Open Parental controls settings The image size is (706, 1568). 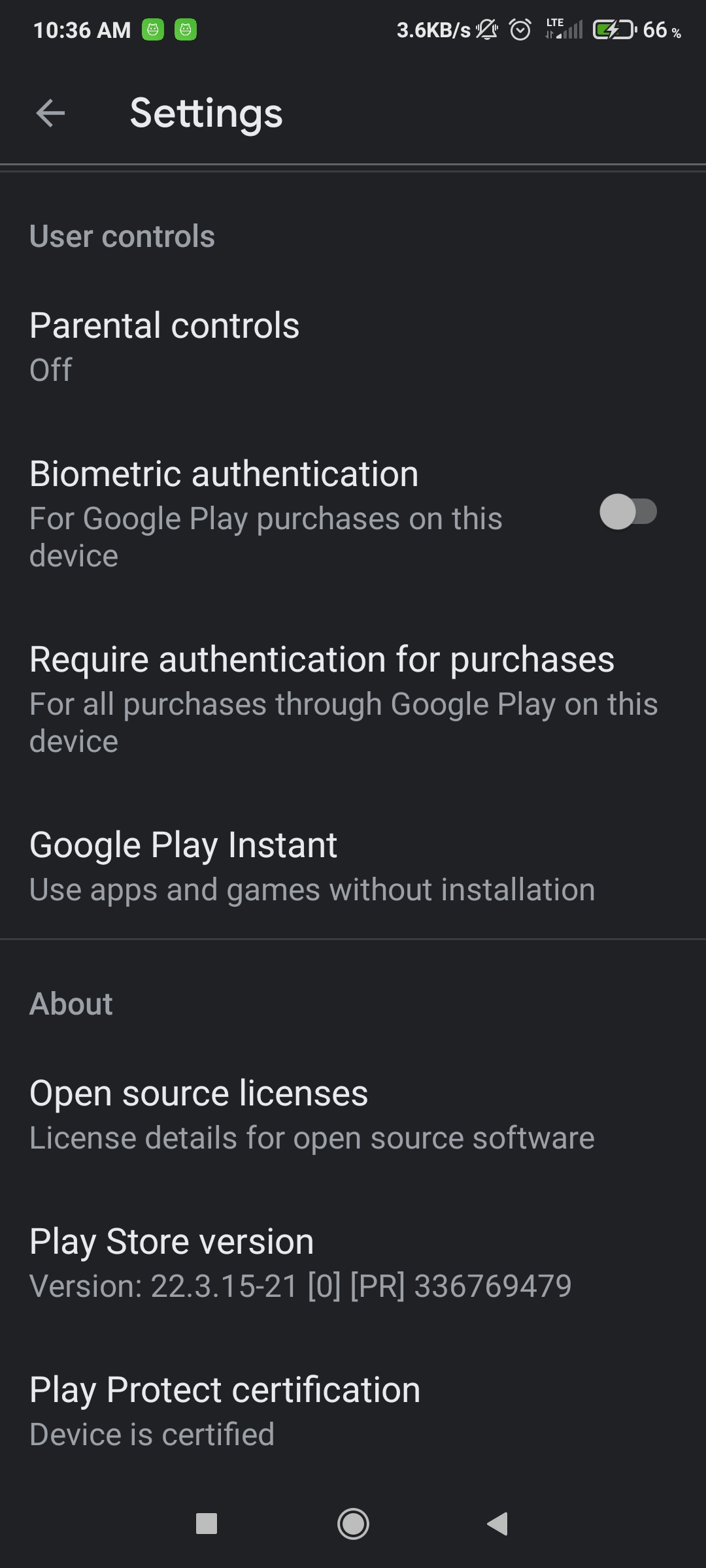pos(353,346)
